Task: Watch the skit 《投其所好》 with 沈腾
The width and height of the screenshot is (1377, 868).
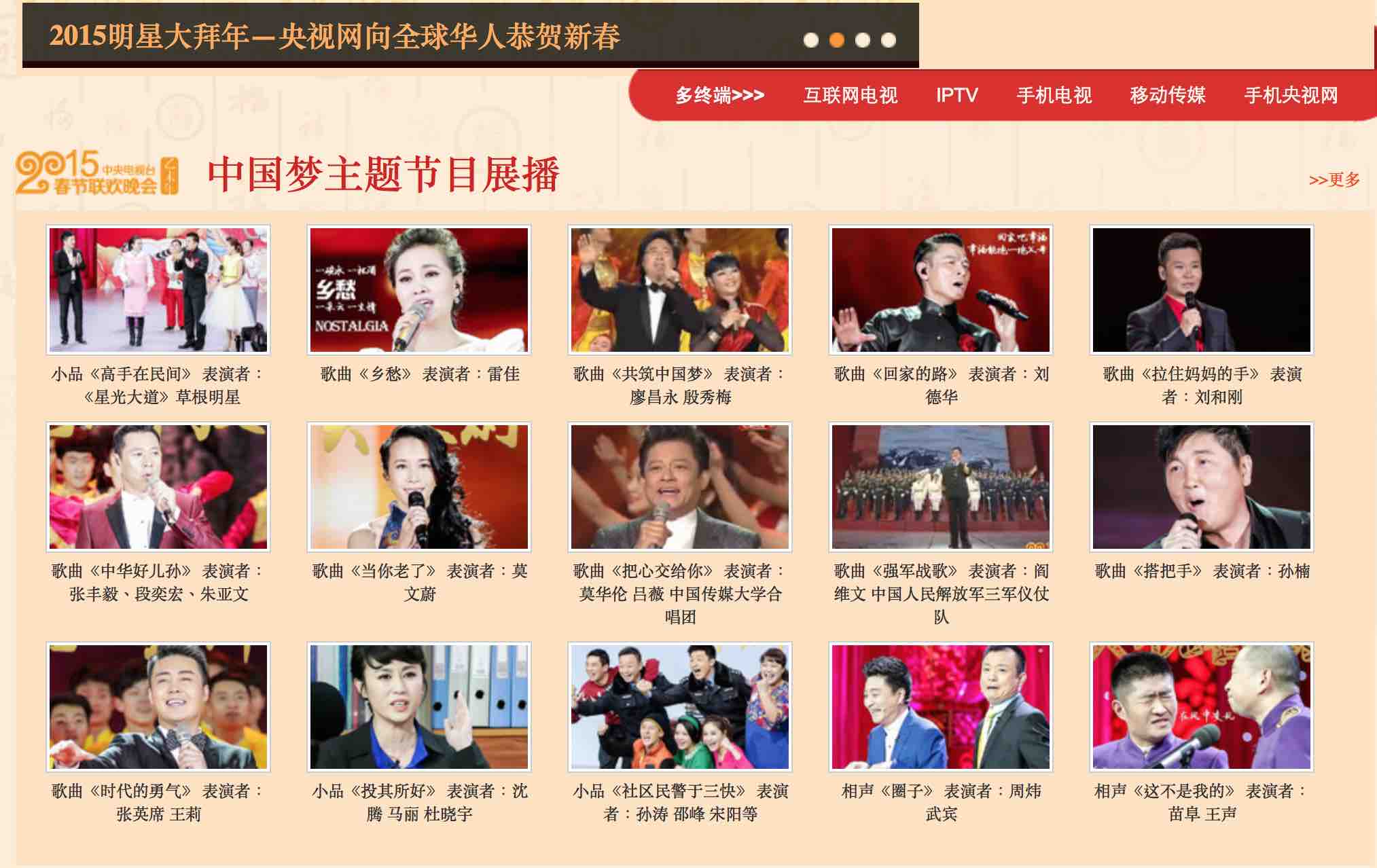Action: [x=419, y=707]
